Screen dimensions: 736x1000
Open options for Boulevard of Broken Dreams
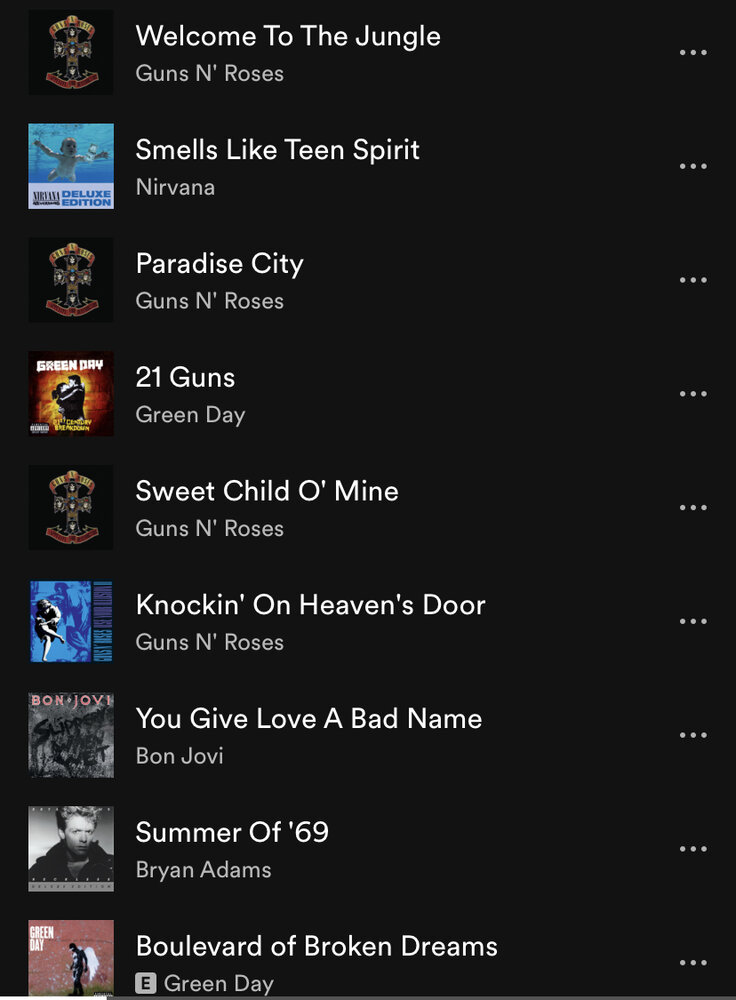pyautogui.click(x=693, y=963)
